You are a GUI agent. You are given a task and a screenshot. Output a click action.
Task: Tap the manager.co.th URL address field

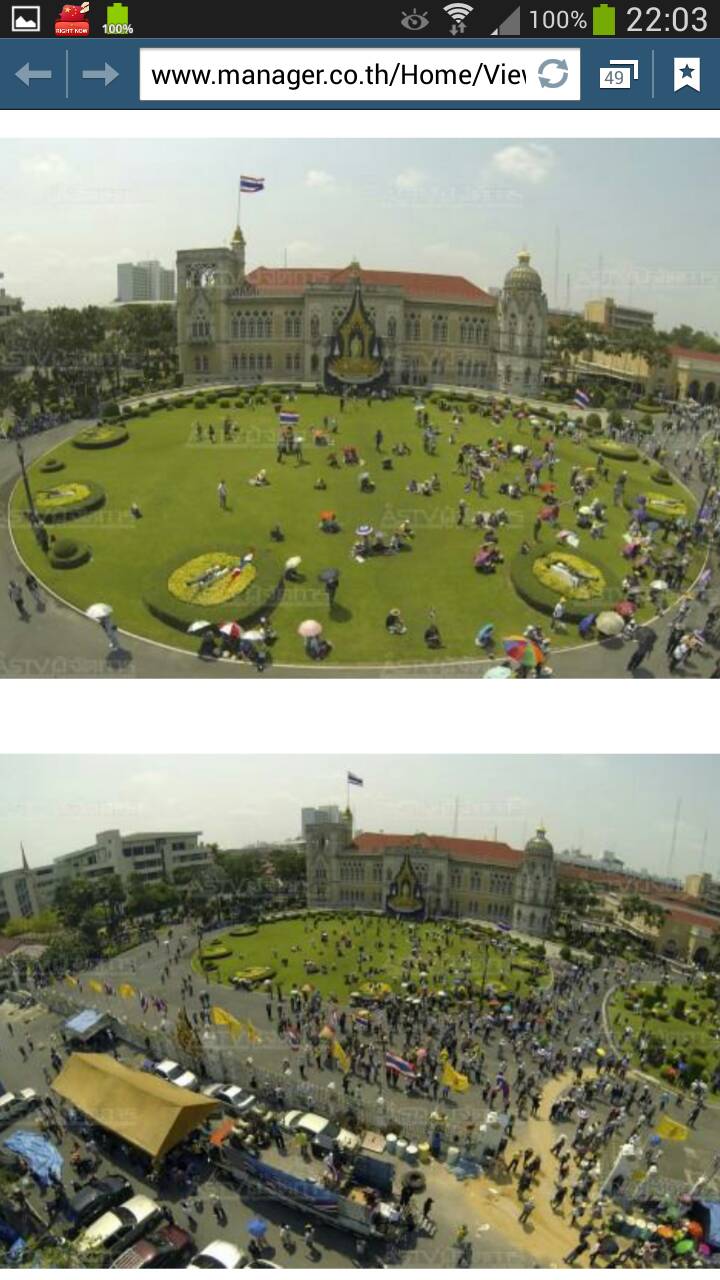[338, 74]
